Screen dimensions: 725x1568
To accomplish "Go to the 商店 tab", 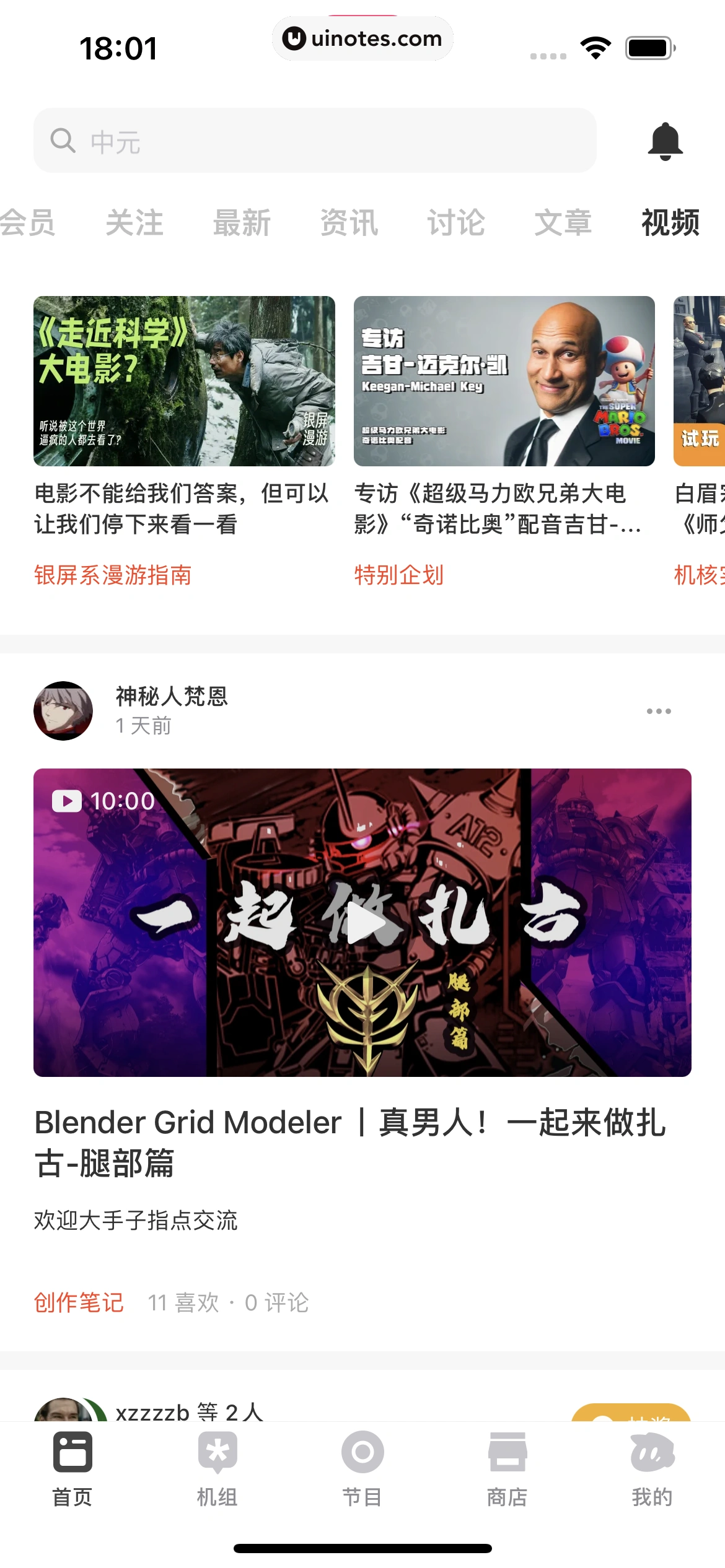I will (x=507, y=1469).
